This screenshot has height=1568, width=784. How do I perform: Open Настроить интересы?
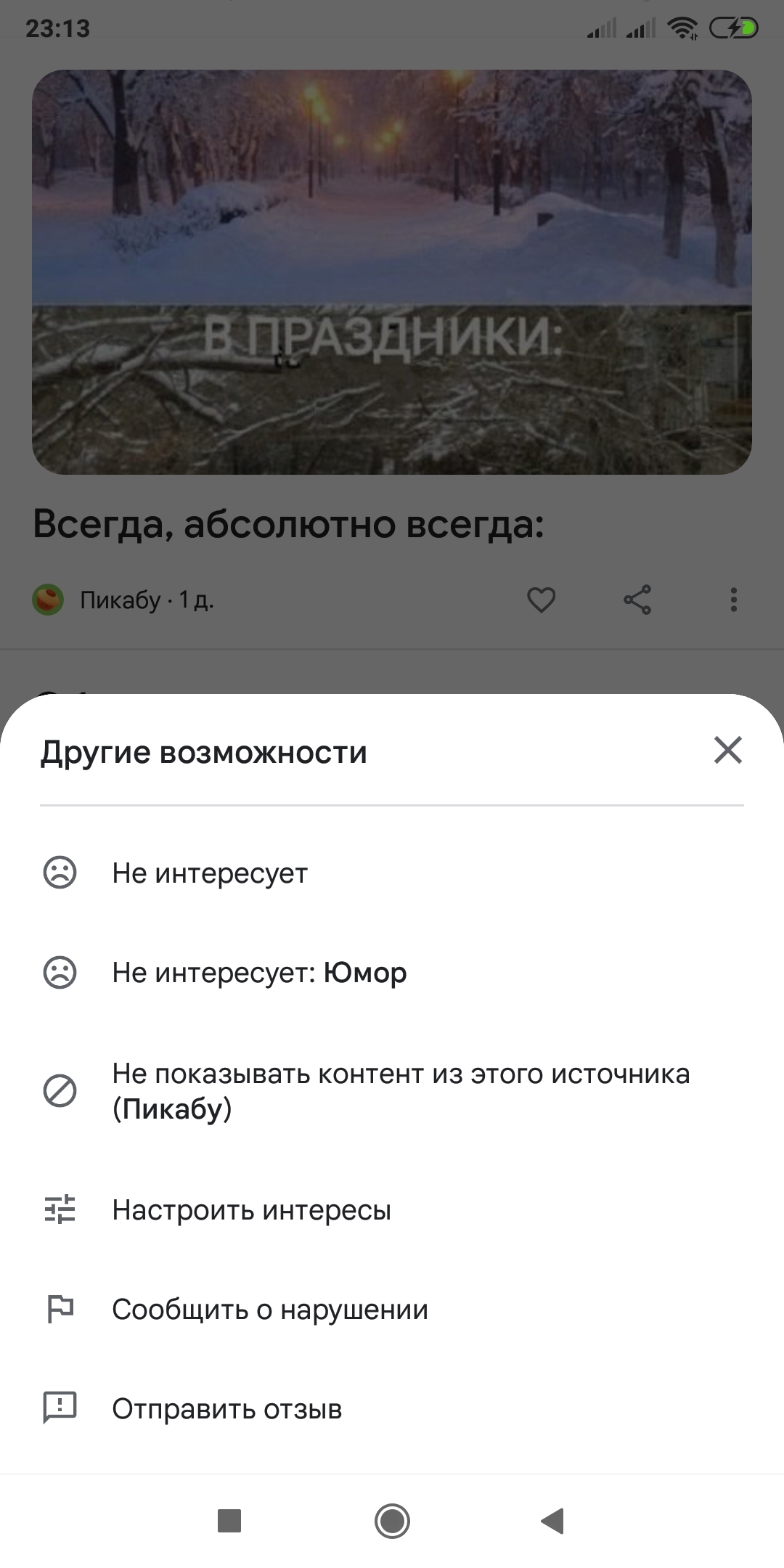[251, 1210]
